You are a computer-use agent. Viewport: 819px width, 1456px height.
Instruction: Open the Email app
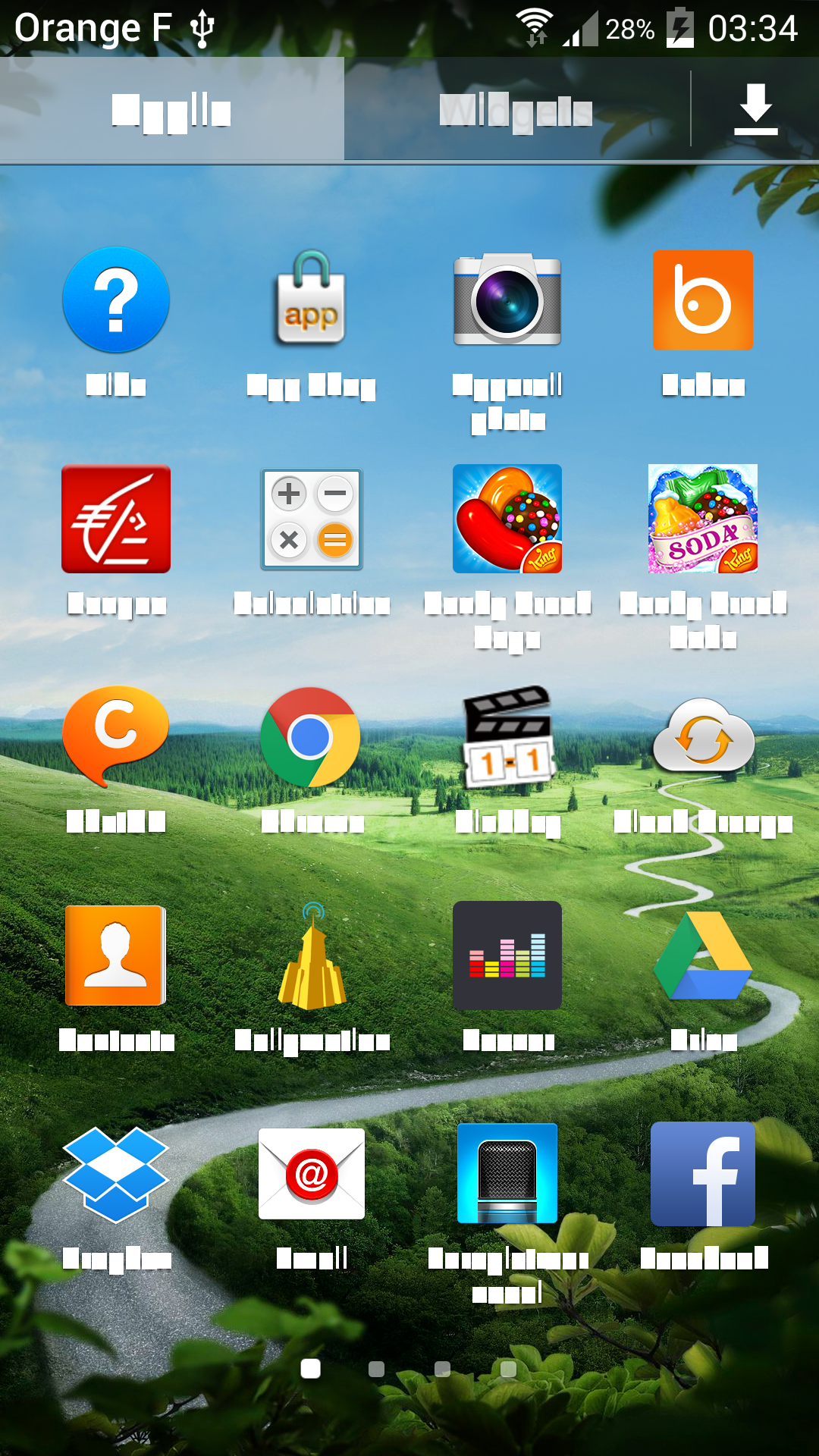pyautogui.click(x=311, y=1175)
